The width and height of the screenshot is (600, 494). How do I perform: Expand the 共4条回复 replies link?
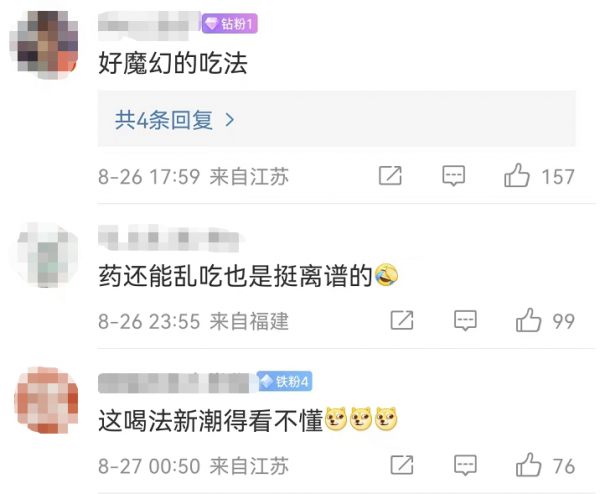[175, 120]
